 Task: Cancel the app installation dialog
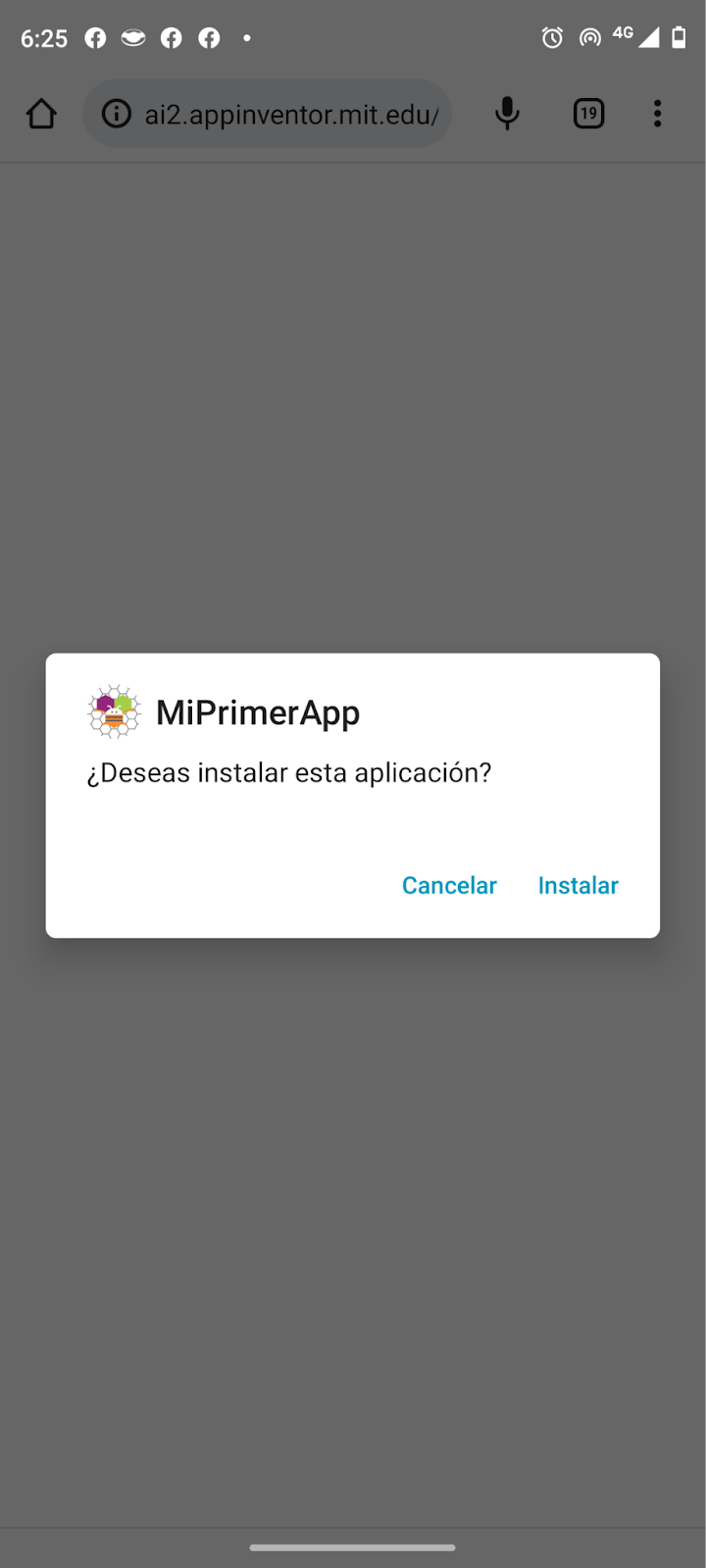[x=449, y=885]
